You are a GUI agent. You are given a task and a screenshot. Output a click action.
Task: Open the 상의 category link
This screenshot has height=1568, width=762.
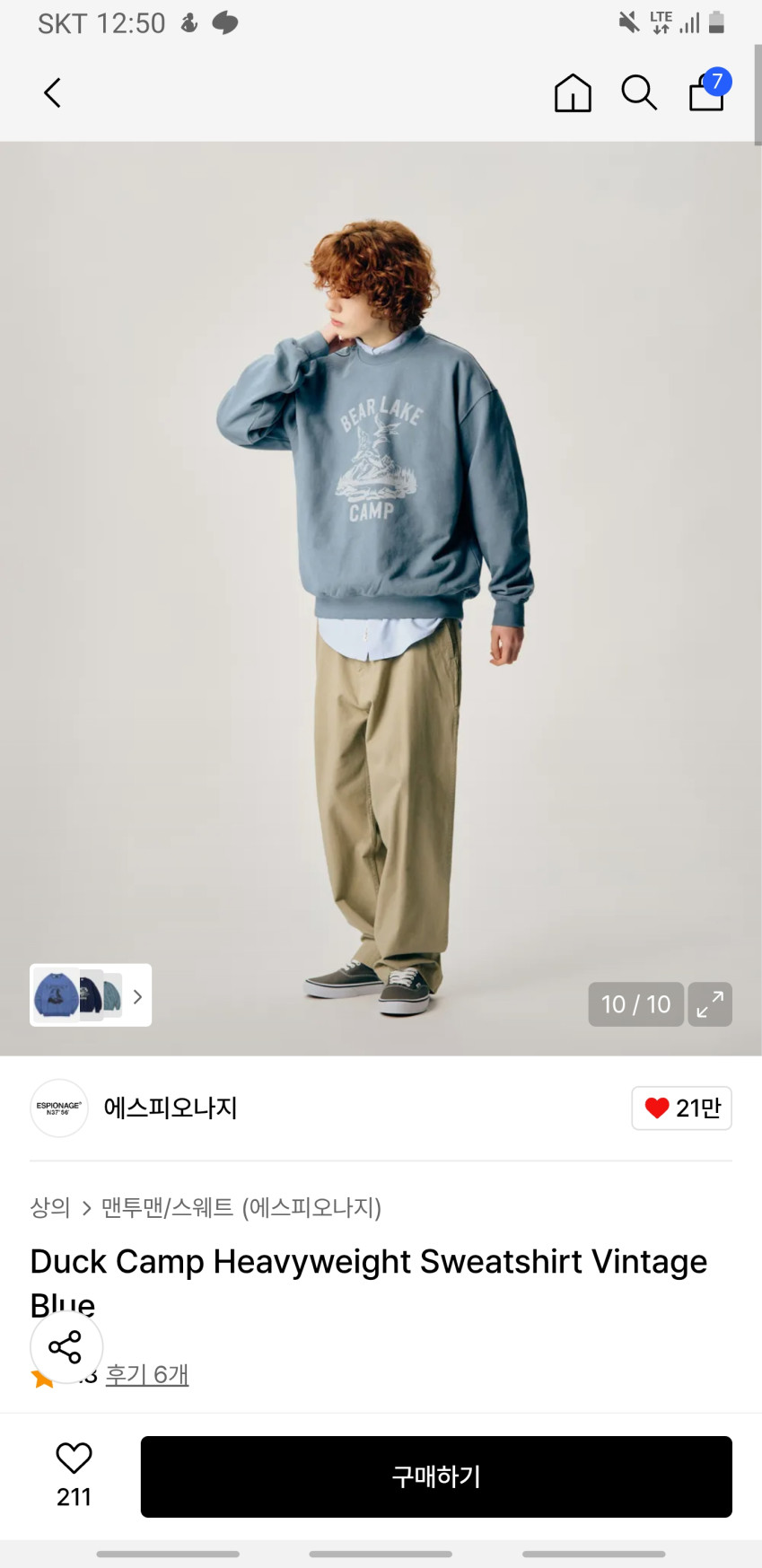point(50,1207)
